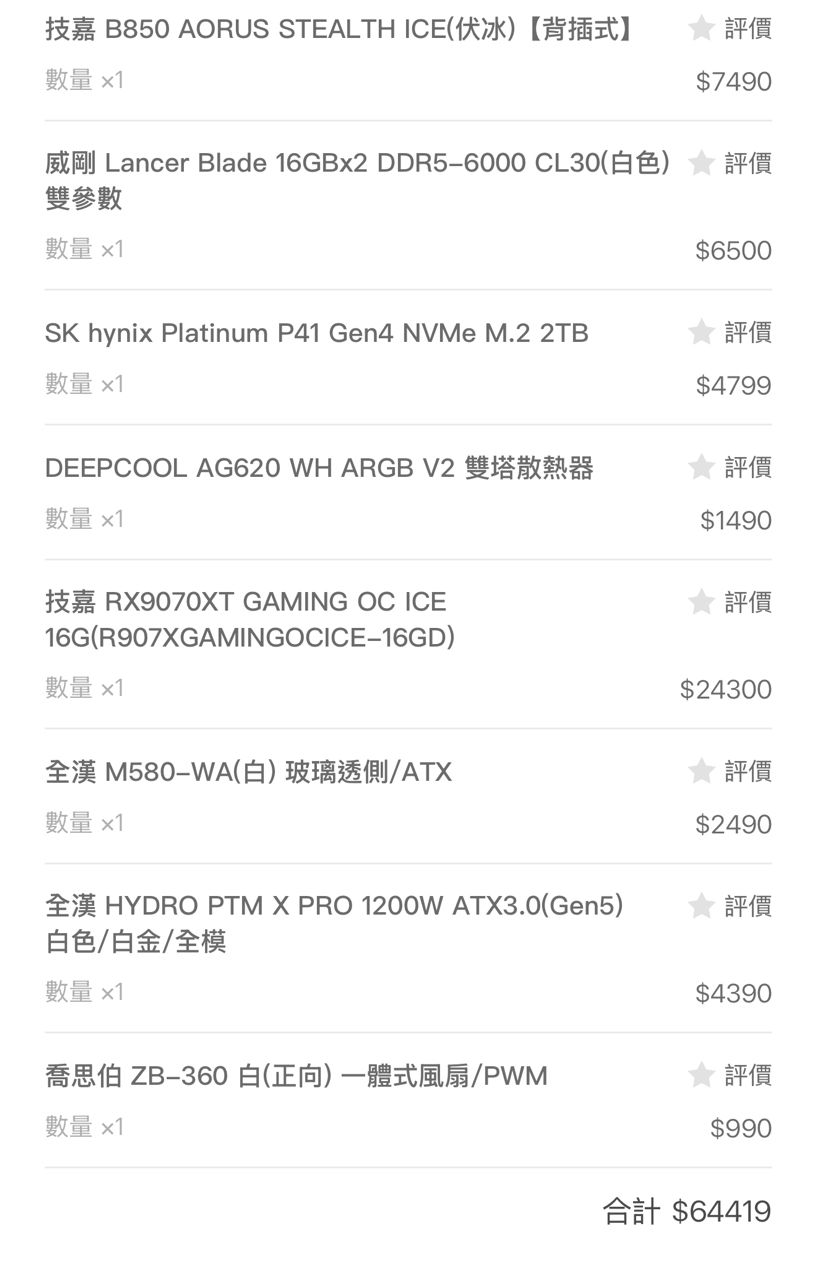The height and width of the screenshot is (1280, 817).
Task: Rate the 技嘉 B850 AORUS STEALTH ICE motherboard
Action: 731,28
